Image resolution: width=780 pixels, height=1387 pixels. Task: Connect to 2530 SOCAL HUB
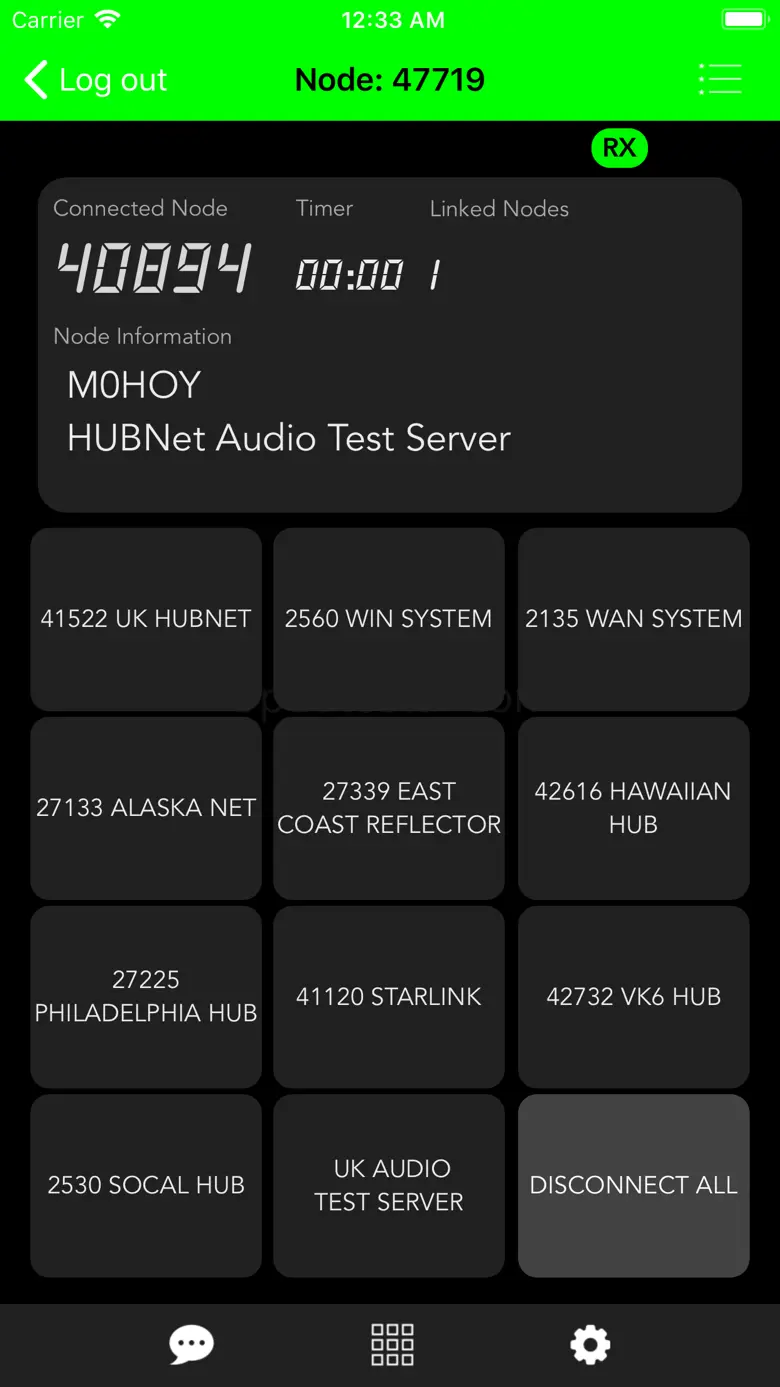(x=146, y=1186)
